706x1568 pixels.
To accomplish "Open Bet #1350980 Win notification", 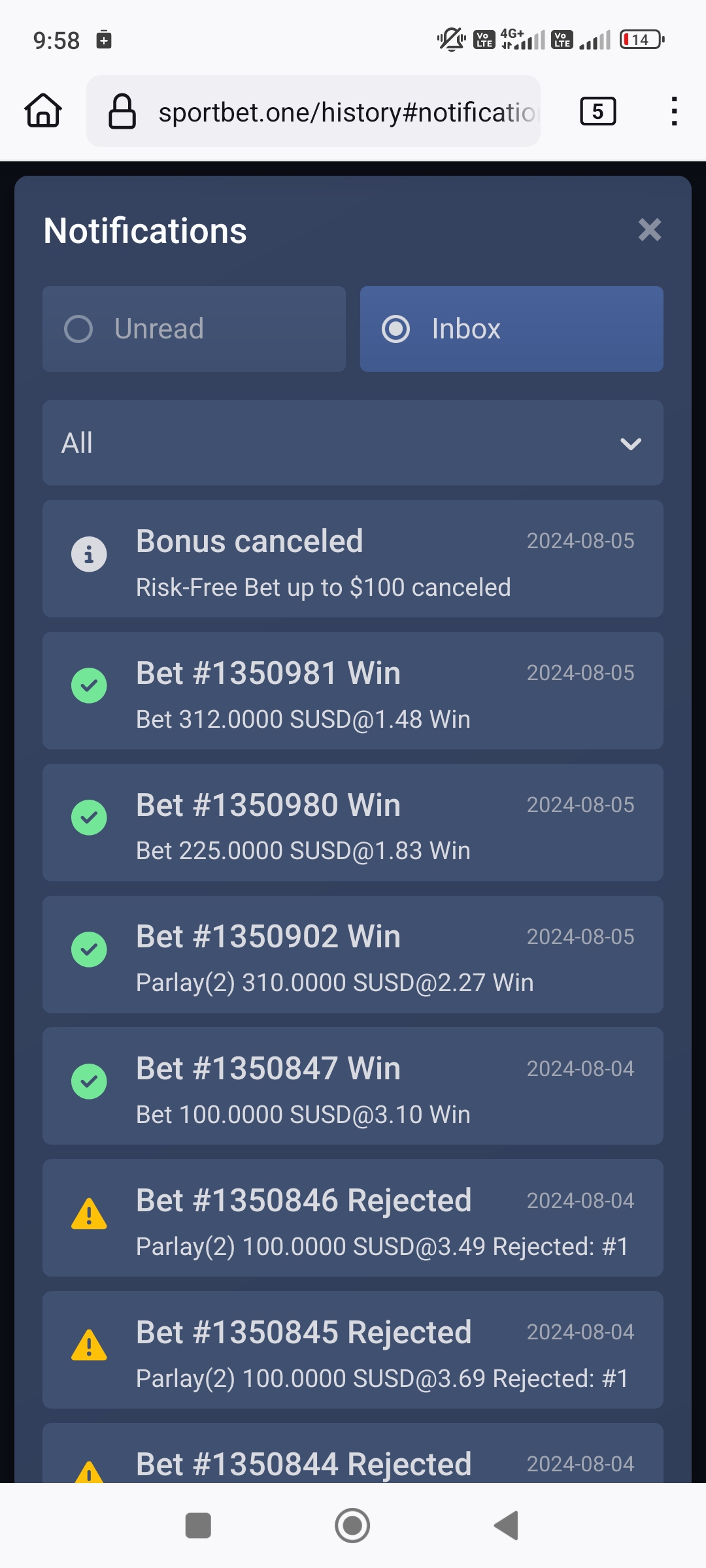I will (353, 823).
